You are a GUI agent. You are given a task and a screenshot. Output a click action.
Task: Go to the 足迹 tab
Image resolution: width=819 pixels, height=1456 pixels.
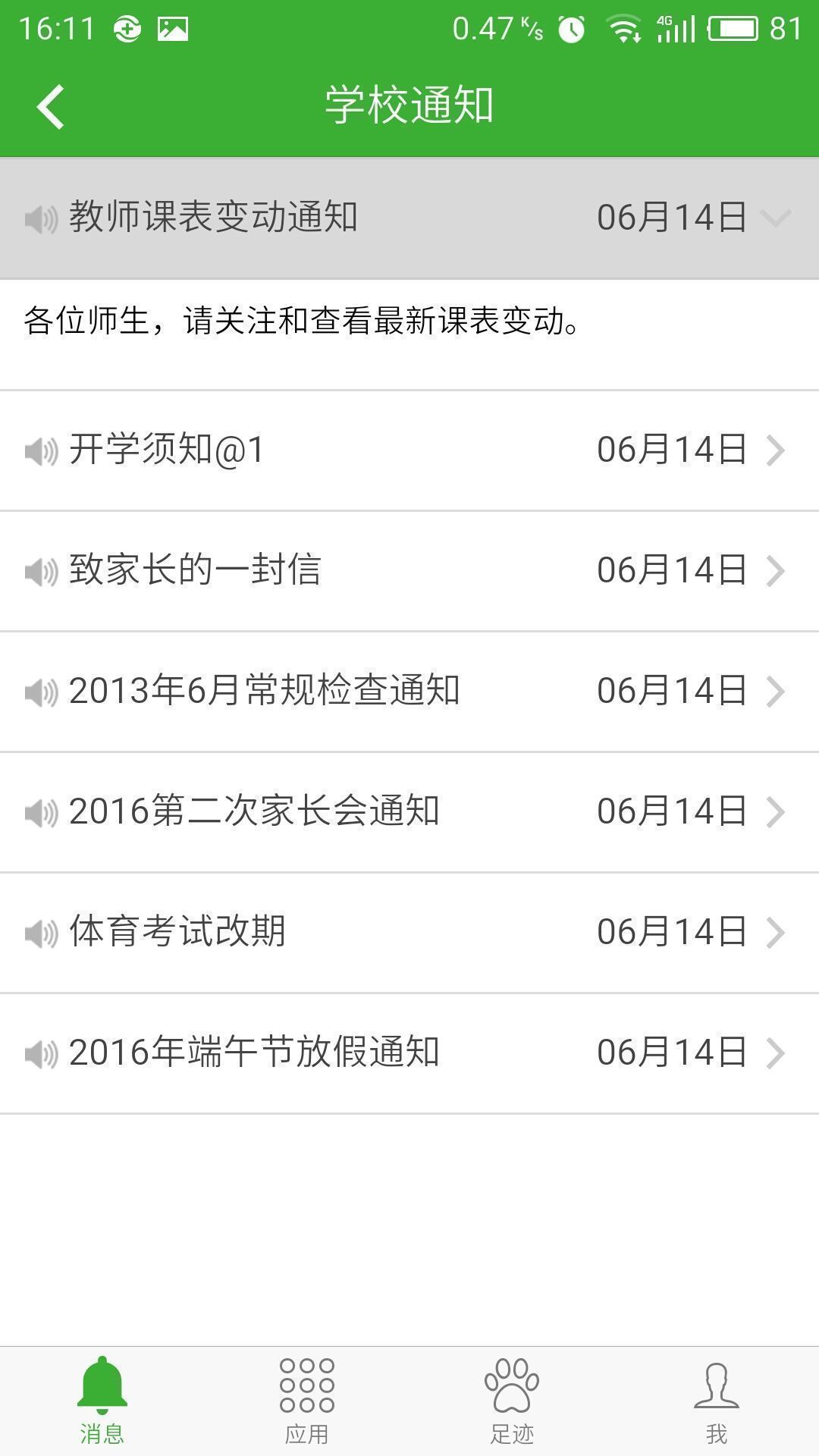point(512,1401)
